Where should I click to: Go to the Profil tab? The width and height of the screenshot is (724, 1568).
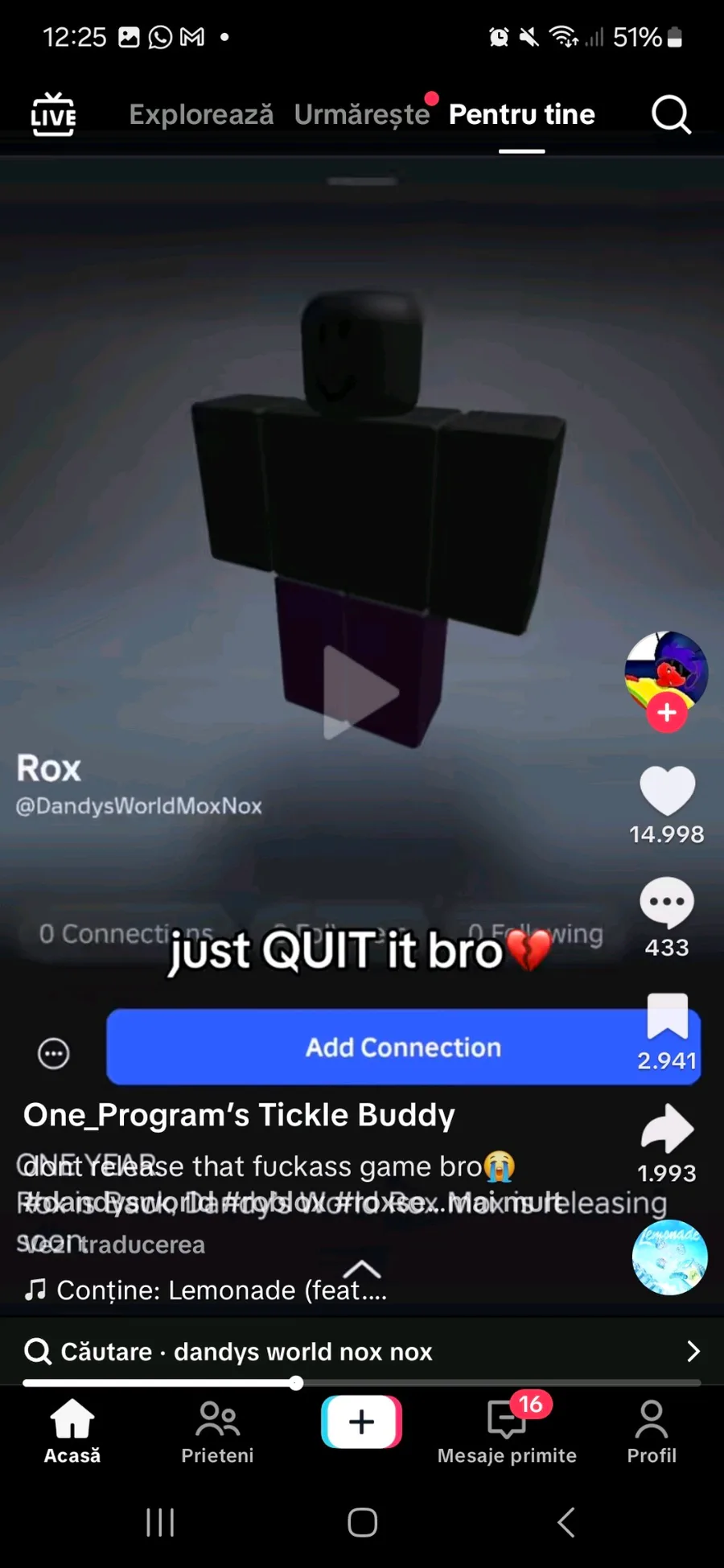652,1431
